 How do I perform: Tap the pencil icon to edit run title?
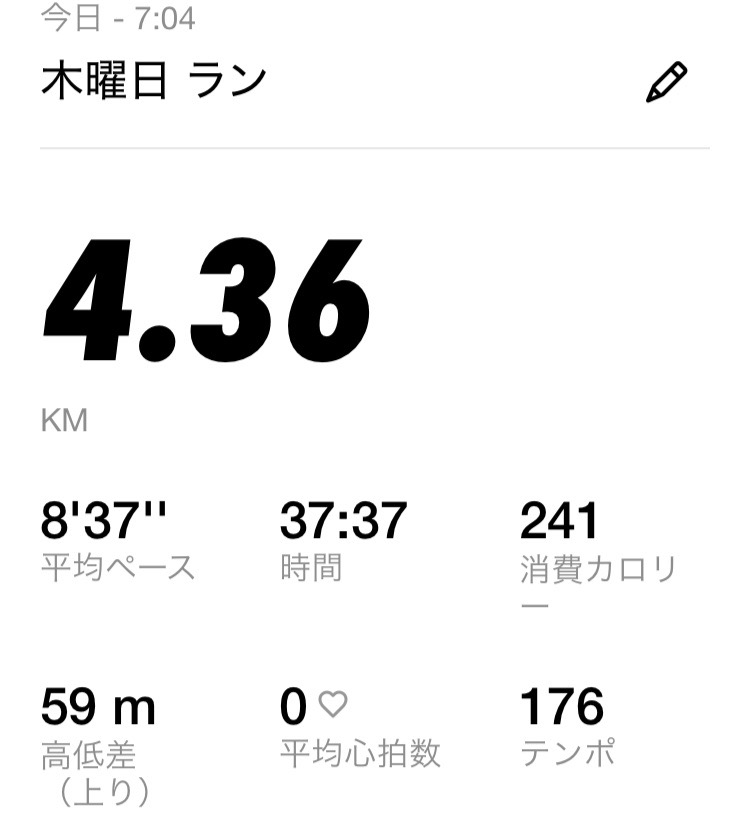666,82
